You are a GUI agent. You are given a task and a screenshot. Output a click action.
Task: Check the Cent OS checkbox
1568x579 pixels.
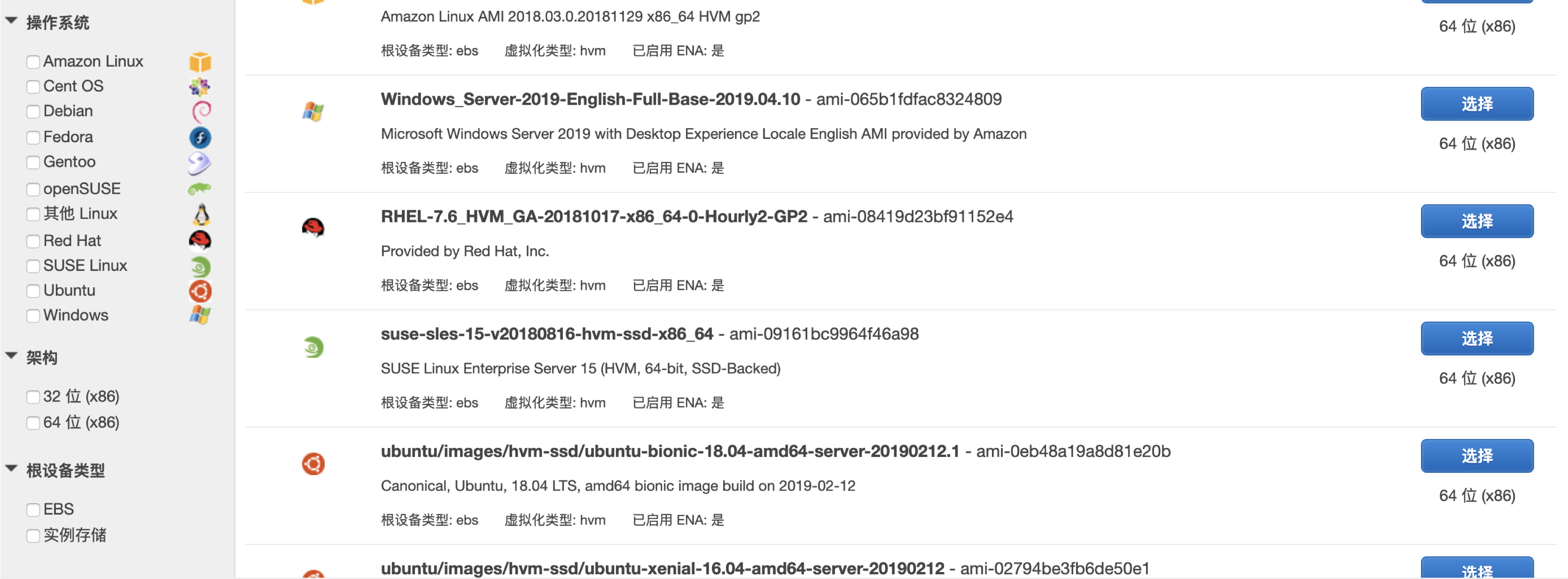pyautogui.click(x=33, y=87)
